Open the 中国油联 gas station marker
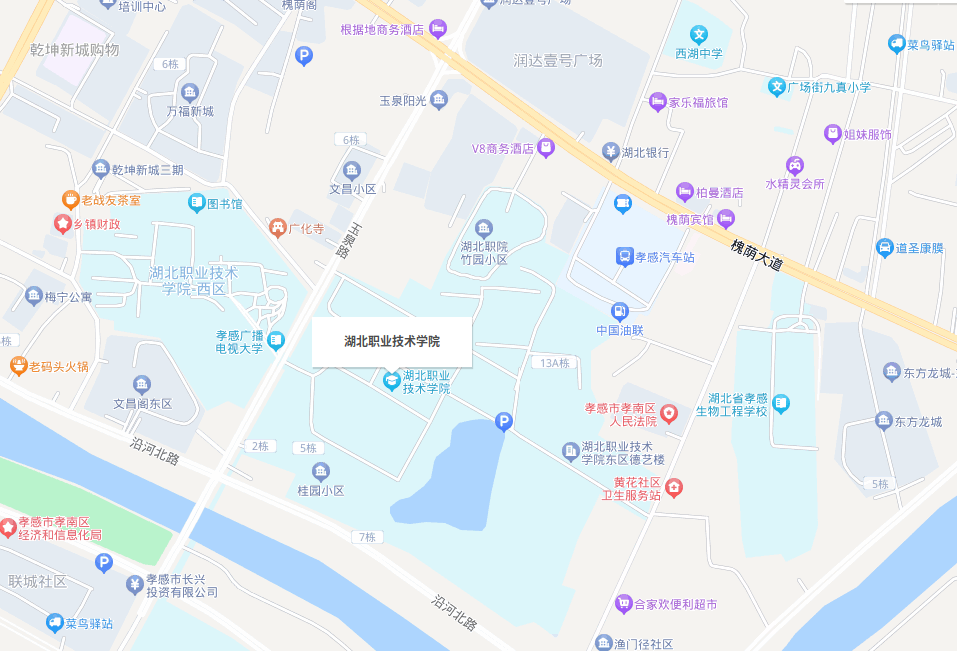This screenshot has height=651, width=957. point(620,311)
